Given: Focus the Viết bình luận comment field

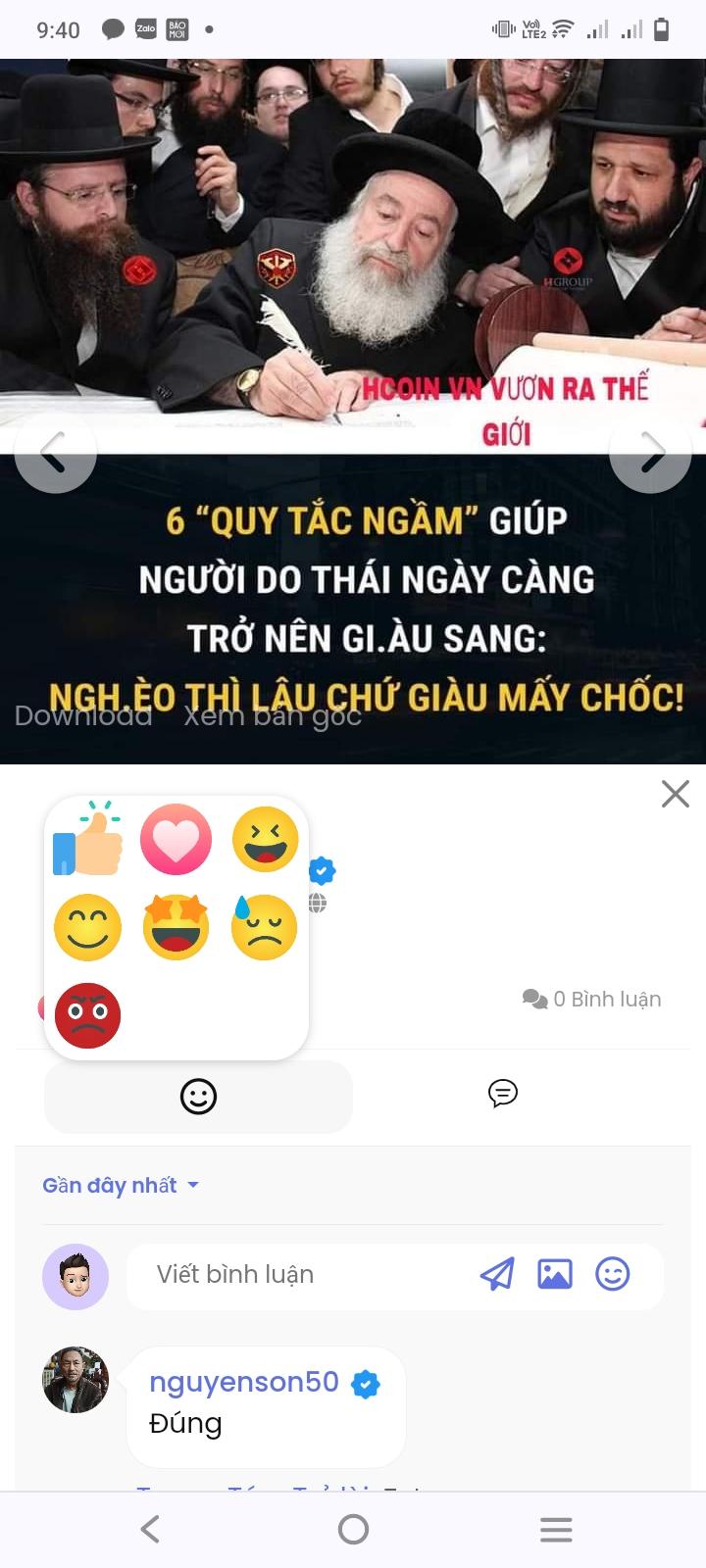Looking at the screenshot, I should pyautogui.click(x=294, y=1275).
